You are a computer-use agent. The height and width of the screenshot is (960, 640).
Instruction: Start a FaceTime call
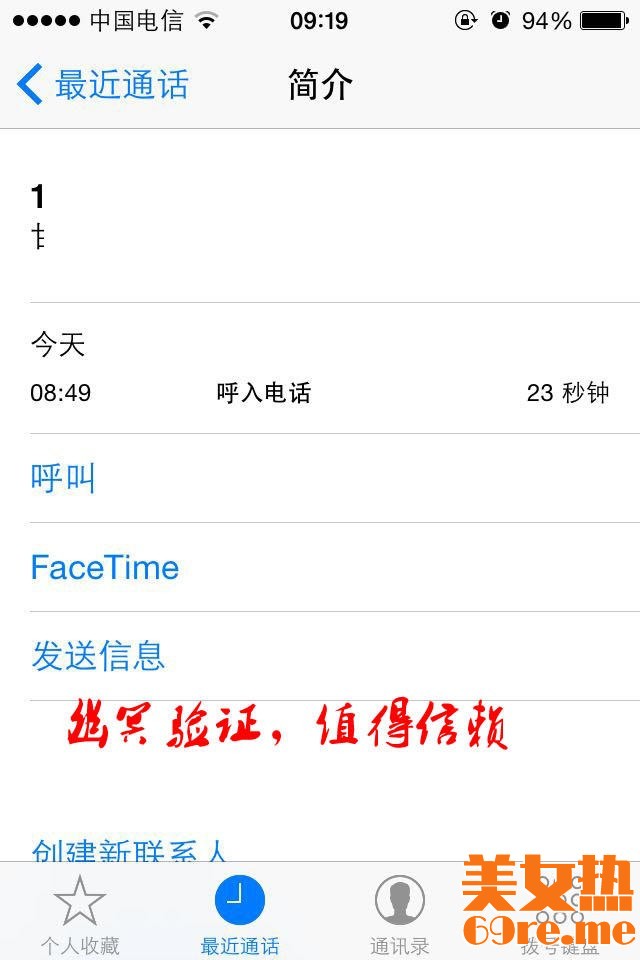105,567
